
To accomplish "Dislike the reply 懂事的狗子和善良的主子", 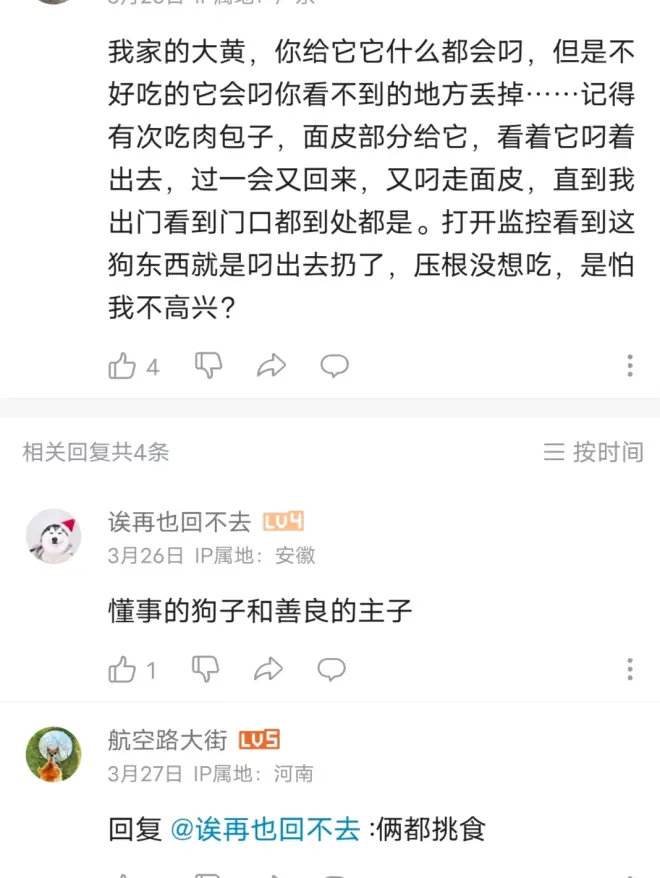I will pyautogui.click(x=206, y=668).
